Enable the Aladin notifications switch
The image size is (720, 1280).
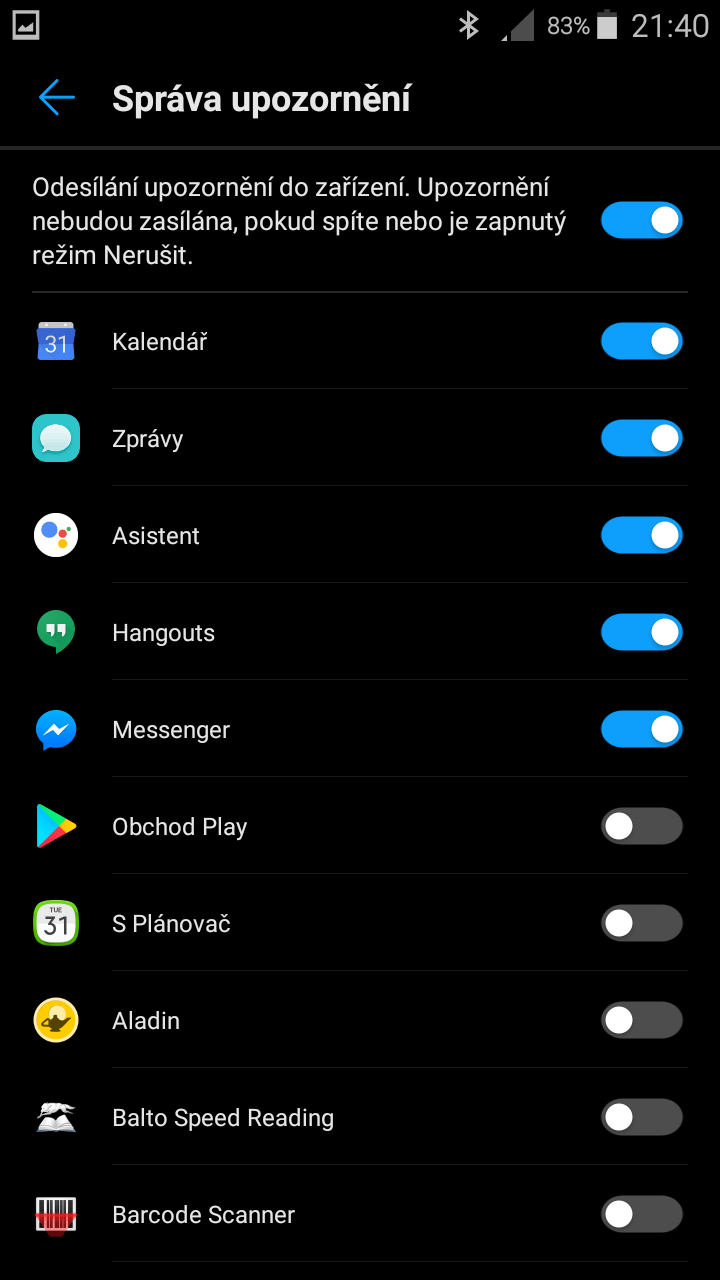[642, 1021]
